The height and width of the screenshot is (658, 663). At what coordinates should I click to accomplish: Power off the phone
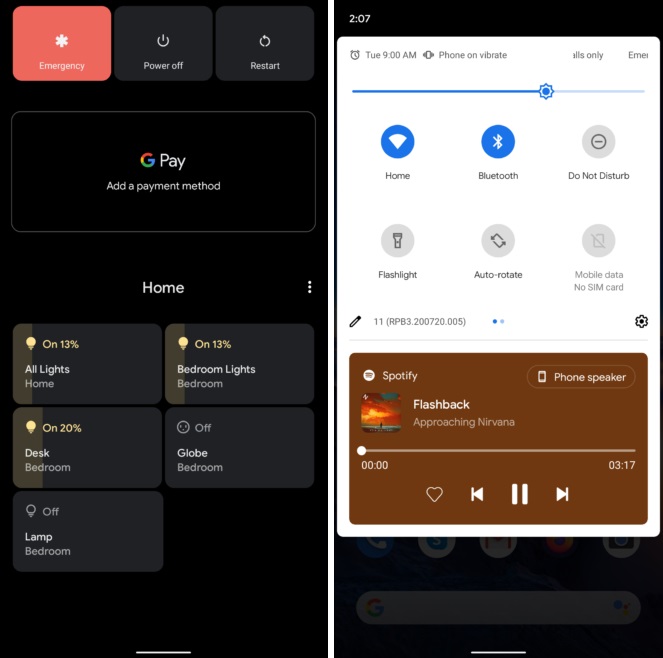[163, 43]
